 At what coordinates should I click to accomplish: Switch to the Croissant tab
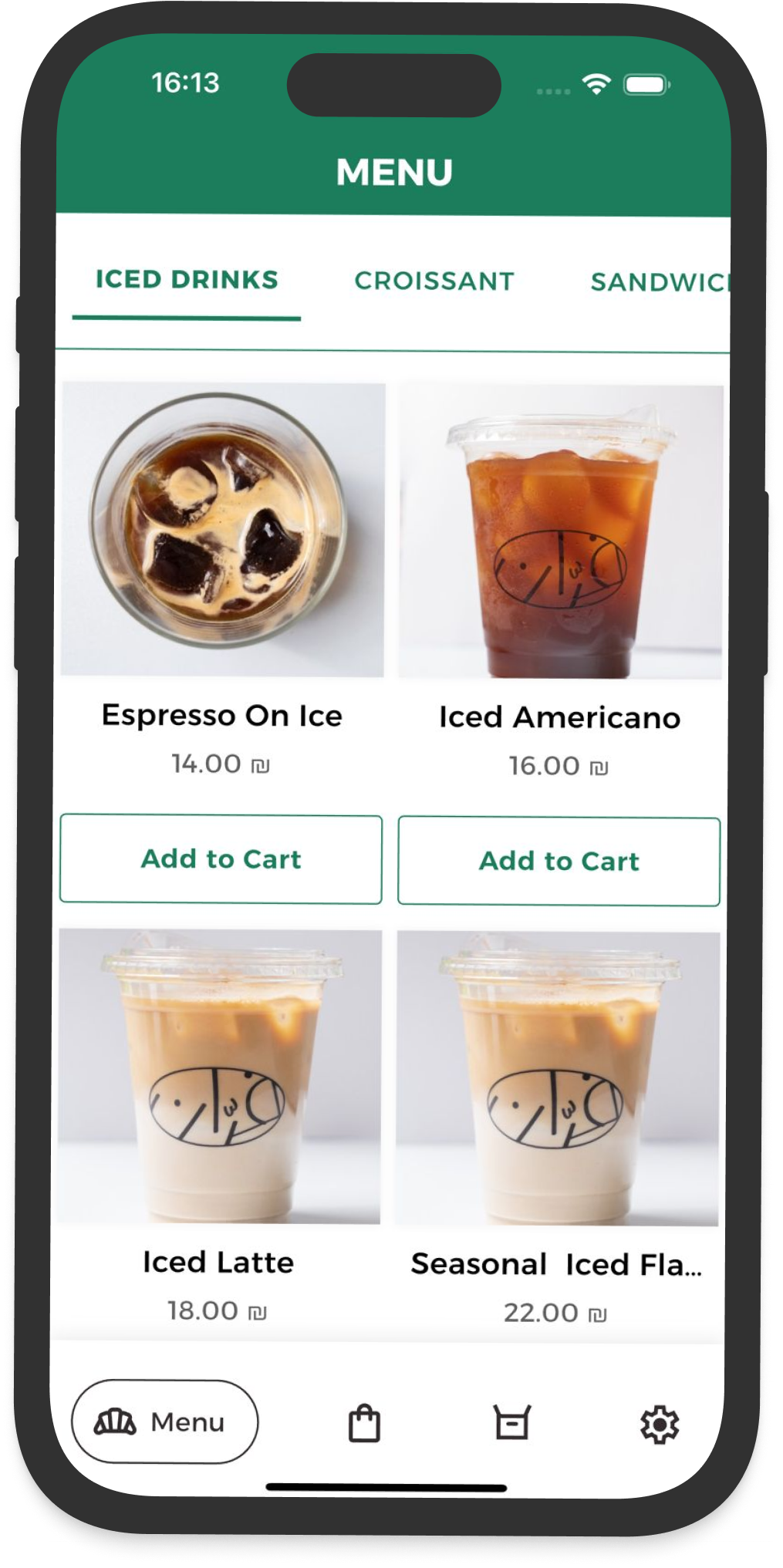434,281
